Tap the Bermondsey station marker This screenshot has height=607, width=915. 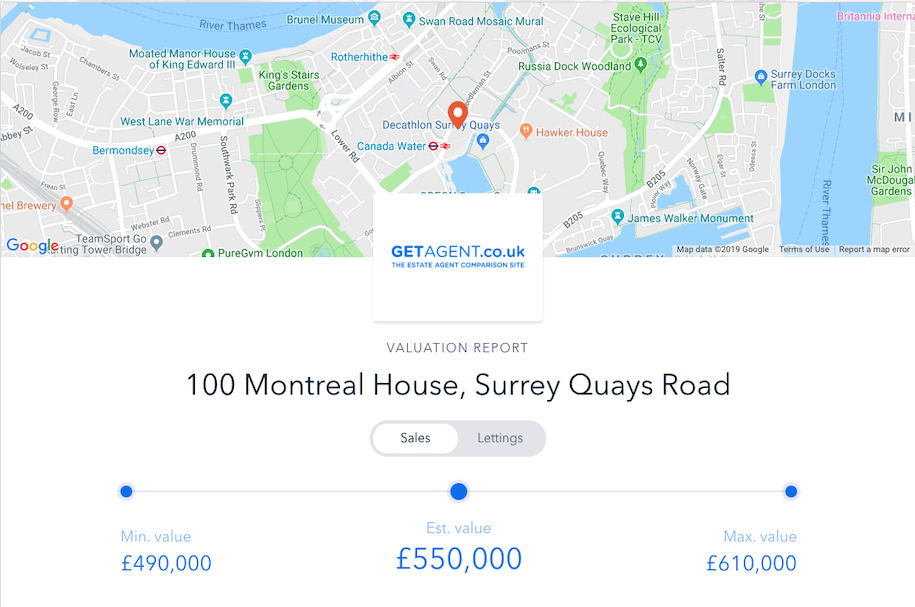click(161, 150)
